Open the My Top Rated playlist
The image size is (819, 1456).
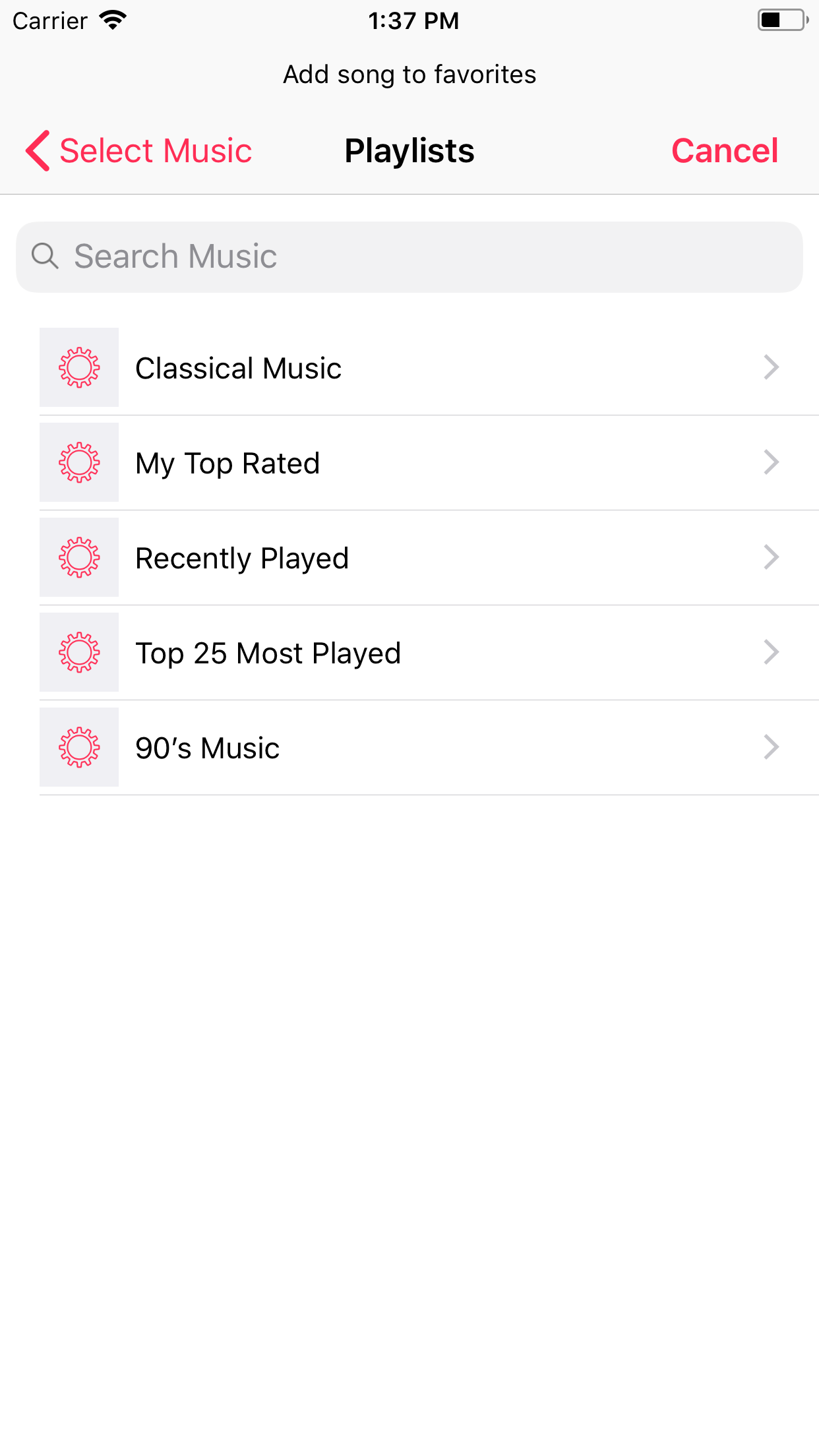[x=409, y=463]
